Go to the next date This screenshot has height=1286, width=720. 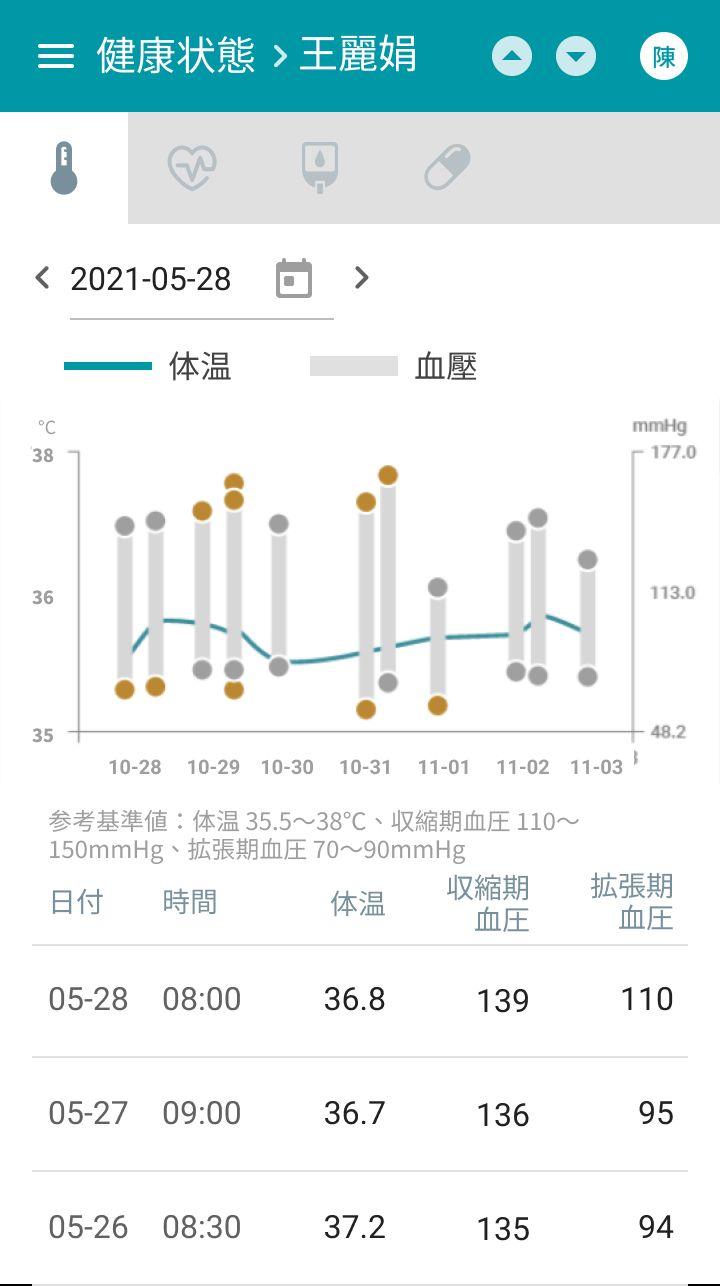(362, 278)
